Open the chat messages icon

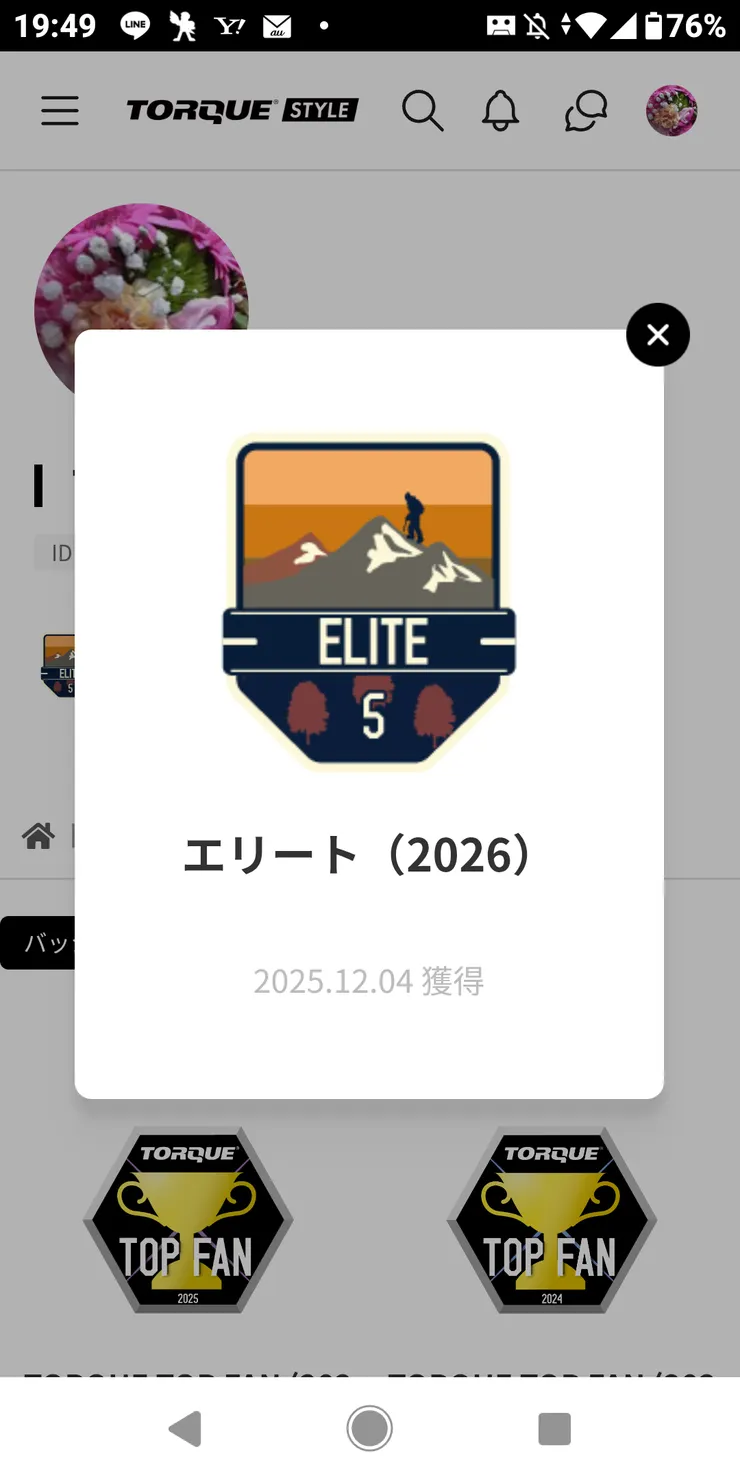[586, 111]
